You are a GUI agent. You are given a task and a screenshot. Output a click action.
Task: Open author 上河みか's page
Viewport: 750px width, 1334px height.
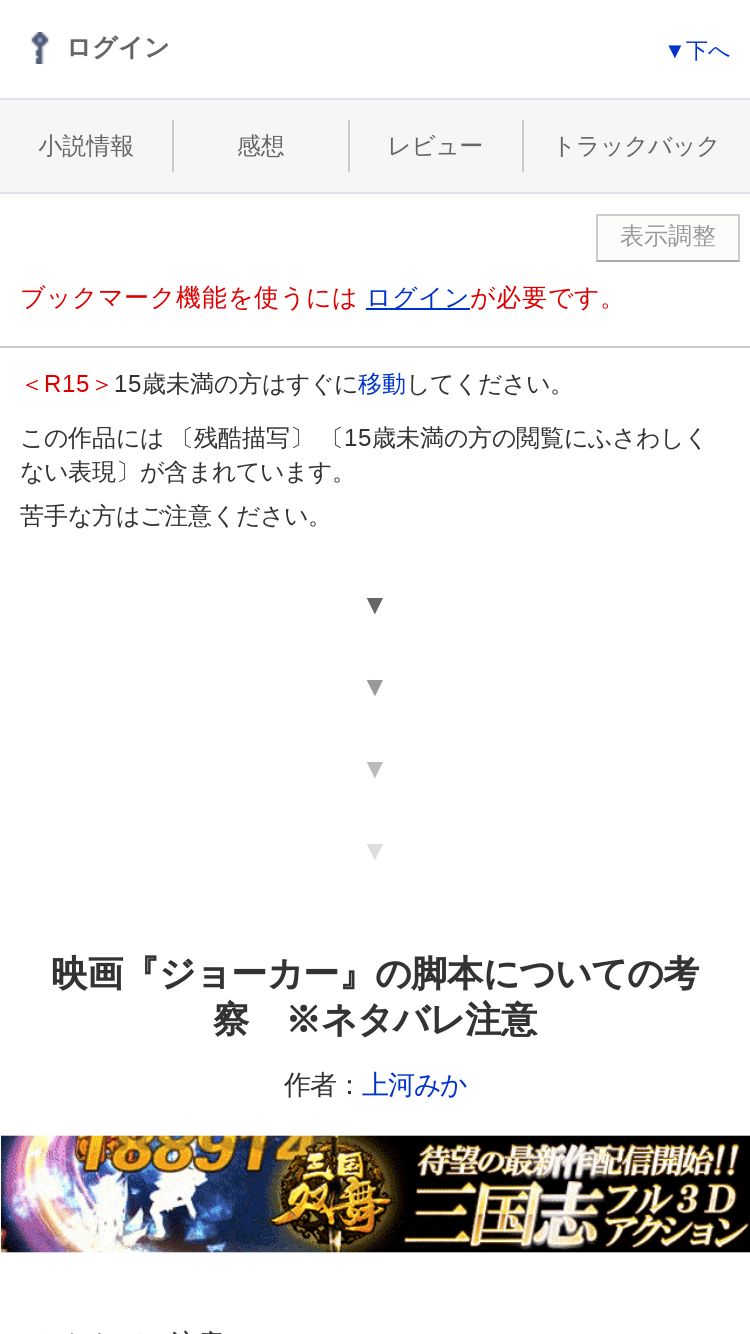pyautogui.click(x=414, y=1085)
